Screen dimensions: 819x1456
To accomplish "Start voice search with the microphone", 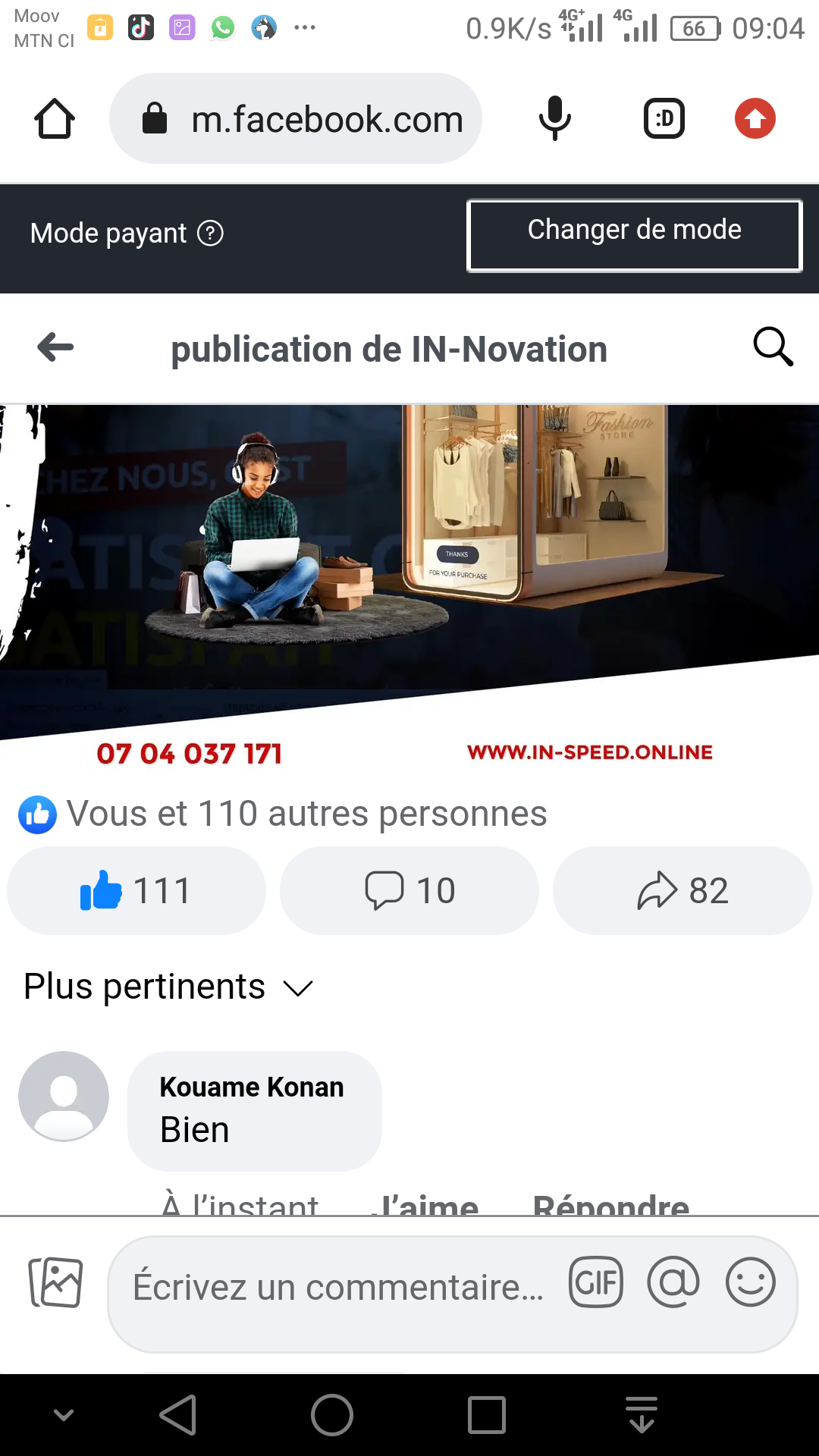I will click(554, 119).
